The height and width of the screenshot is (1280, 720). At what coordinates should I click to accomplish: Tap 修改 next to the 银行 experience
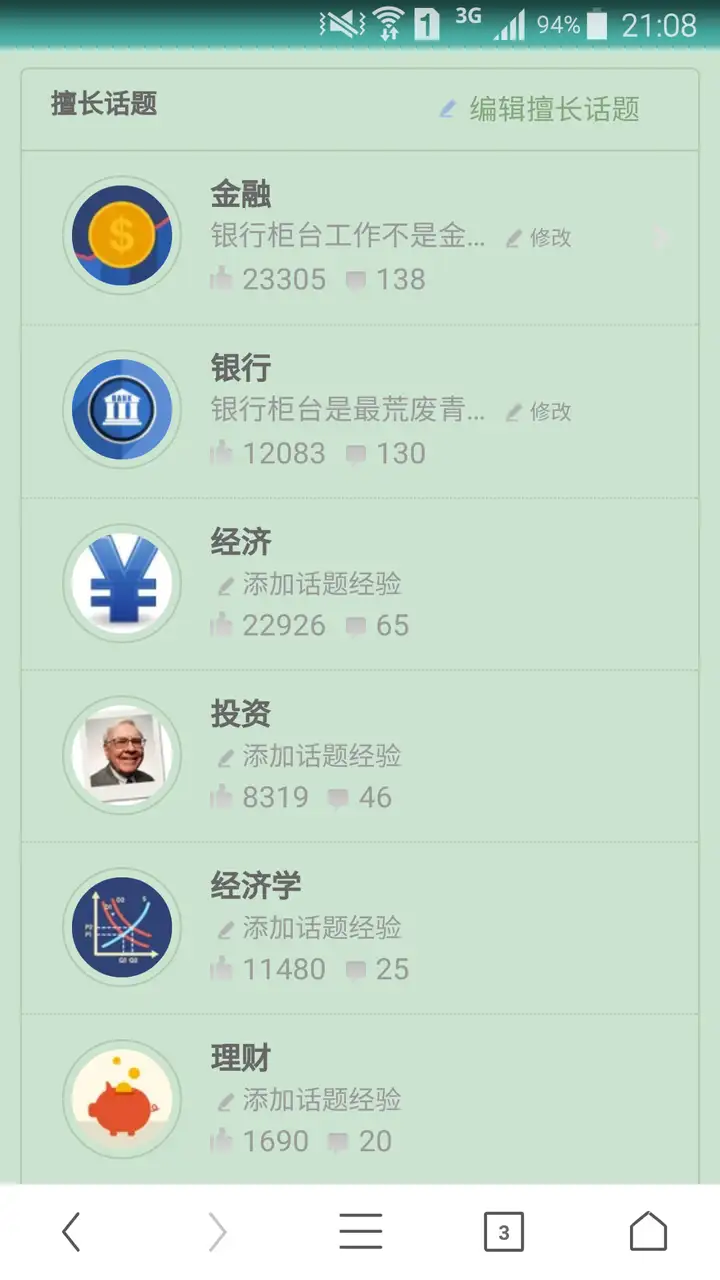click(539, 411)
